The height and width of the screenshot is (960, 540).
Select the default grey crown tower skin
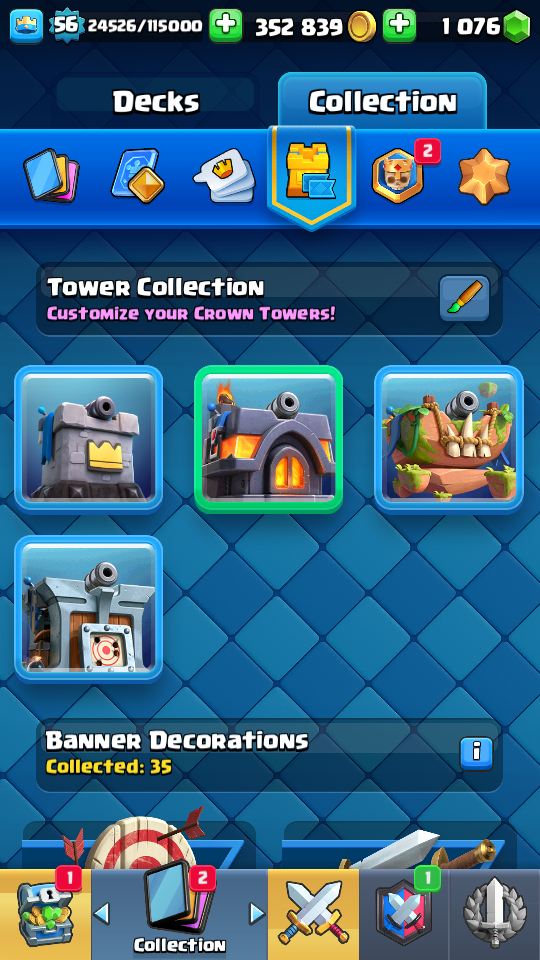pos(89,438)
